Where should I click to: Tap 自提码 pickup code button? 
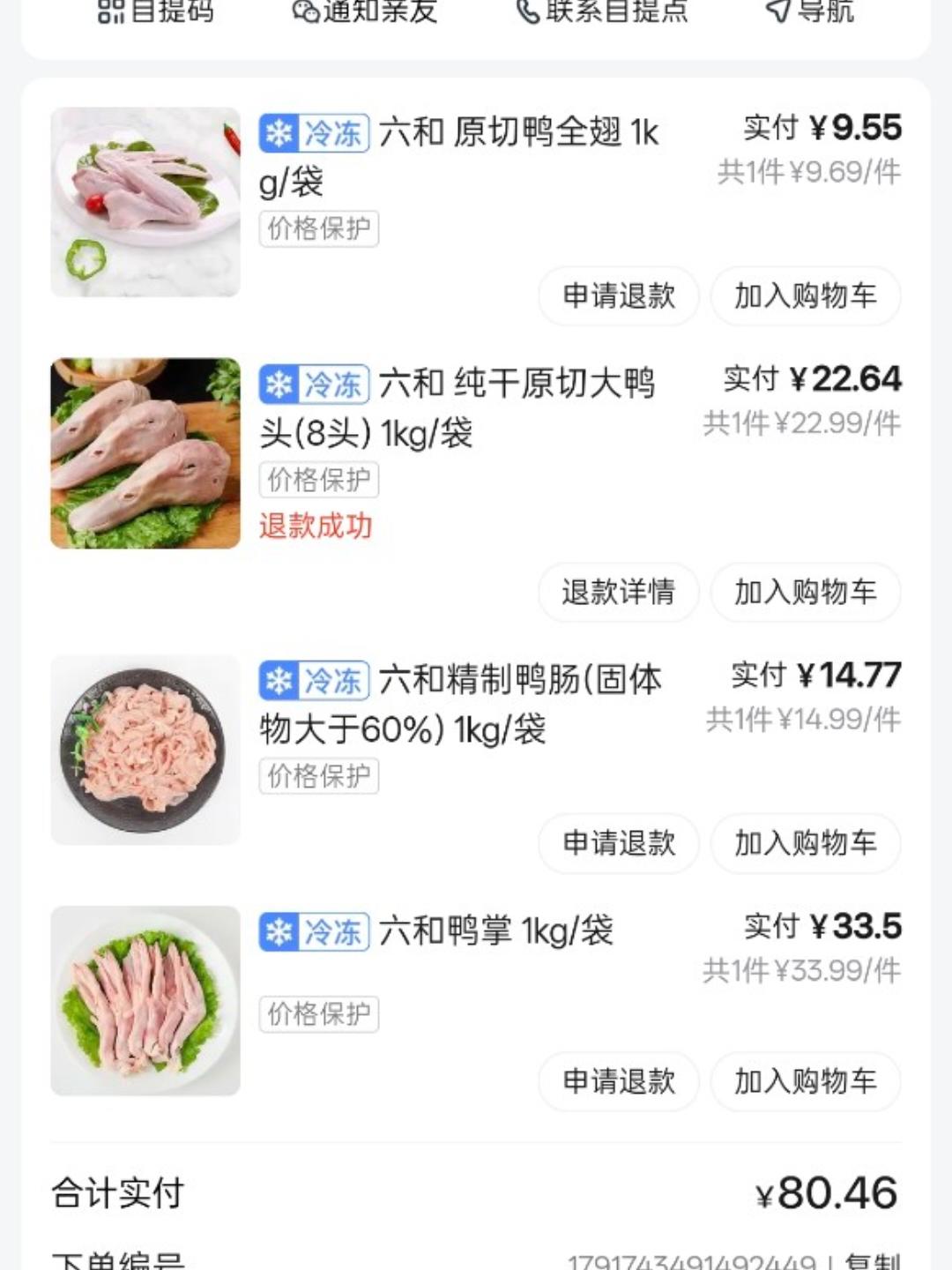(155, 11)
